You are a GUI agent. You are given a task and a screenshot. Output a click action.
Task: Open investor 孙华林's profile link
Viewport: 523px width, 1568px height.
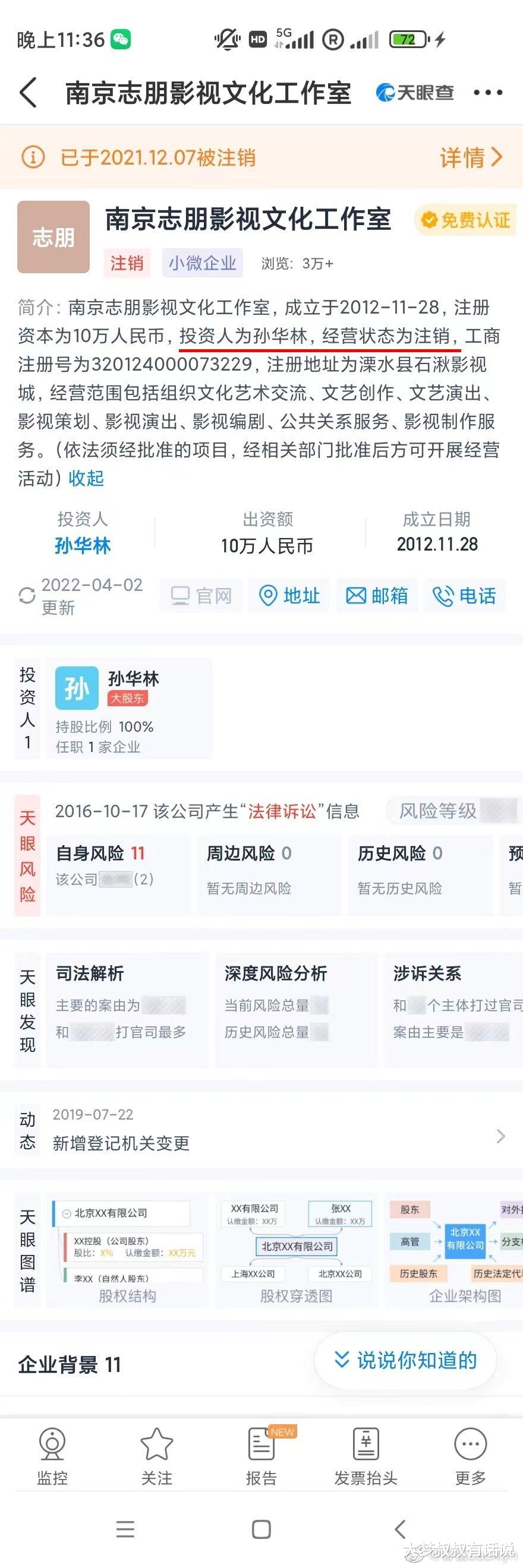[x=81, y=545]
